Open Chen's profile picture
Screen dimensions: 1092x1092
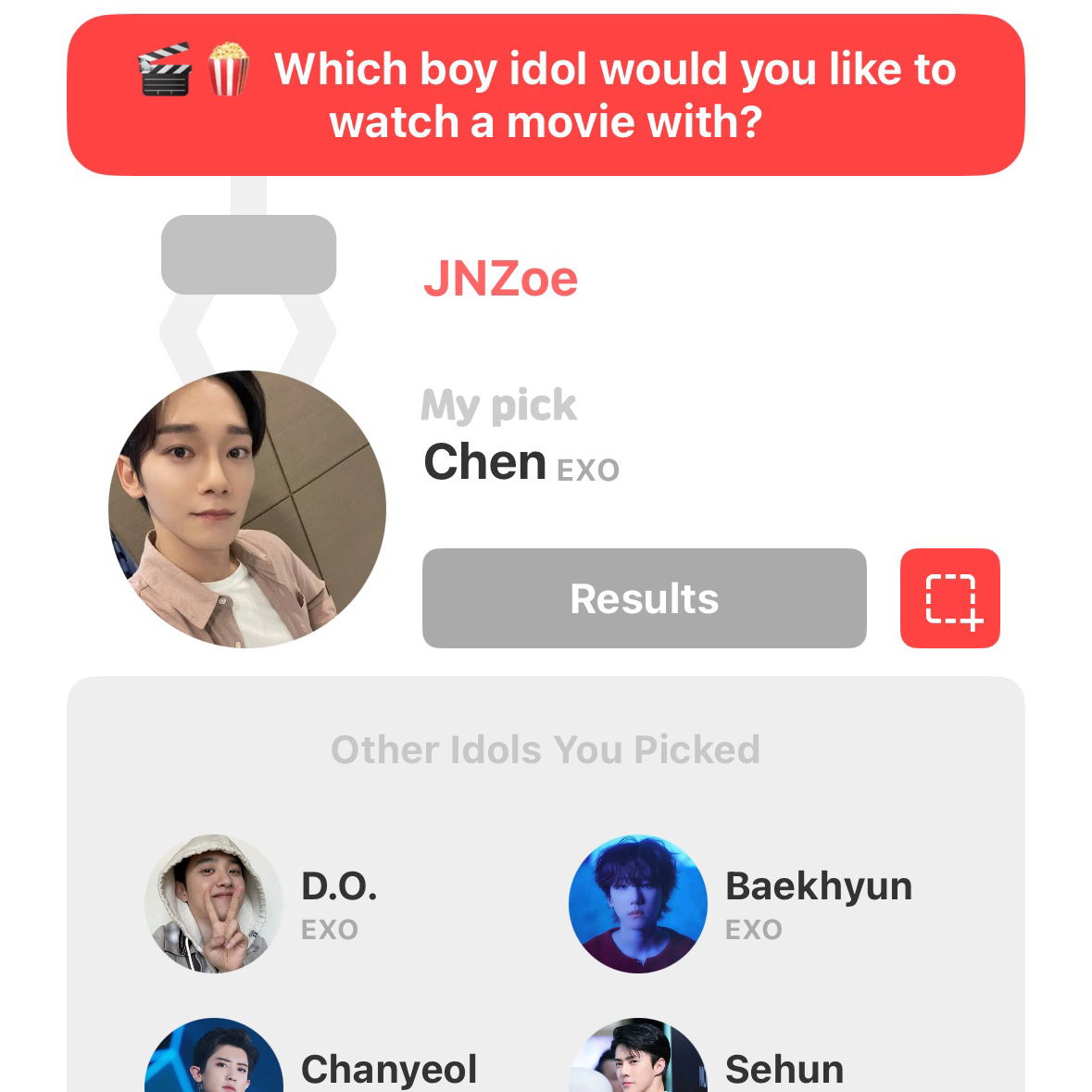tap(247, 508)
